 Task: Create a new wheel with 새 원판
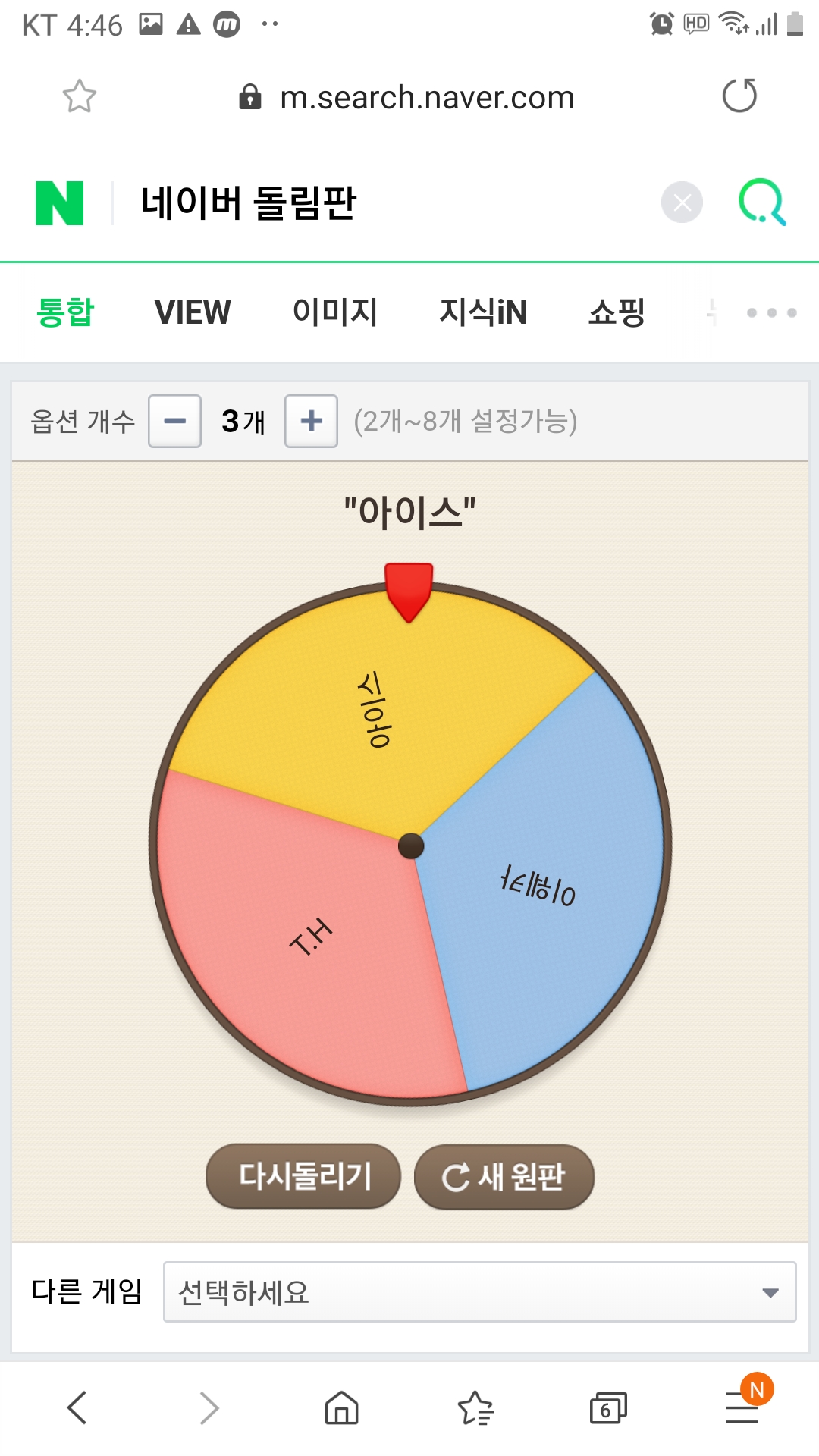point(504,1176)
